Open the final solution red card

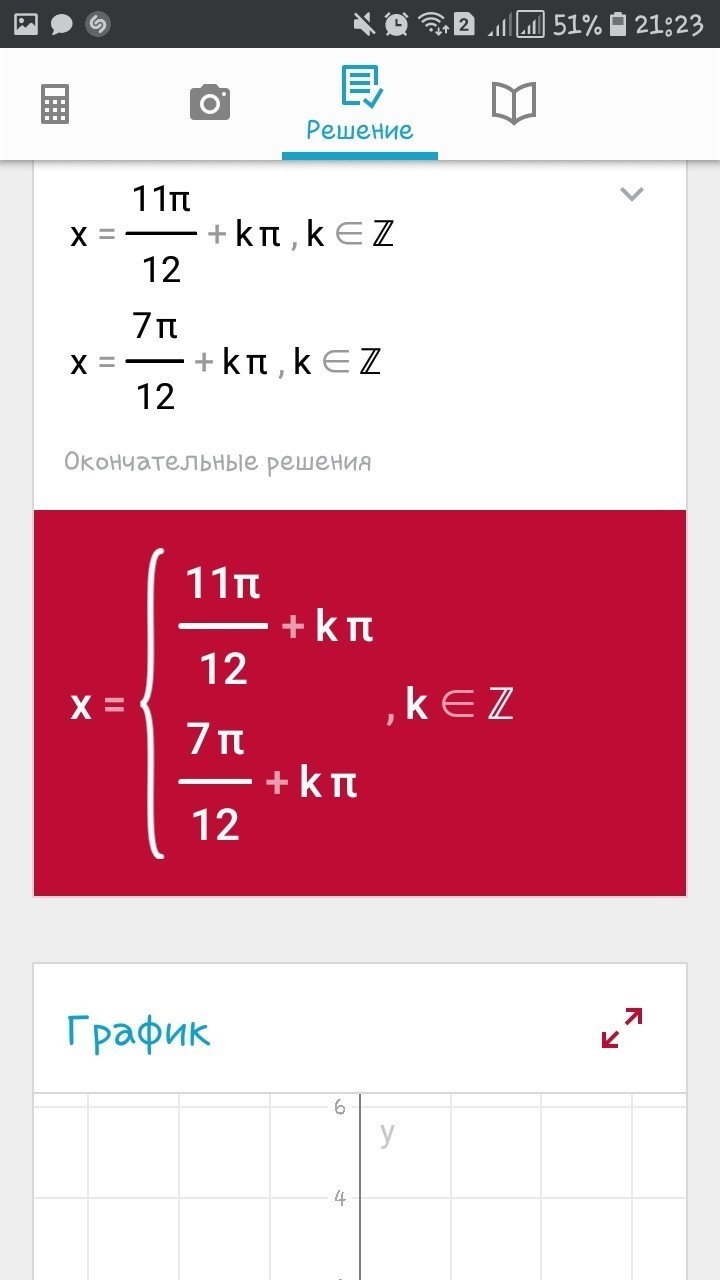[360, 704]
